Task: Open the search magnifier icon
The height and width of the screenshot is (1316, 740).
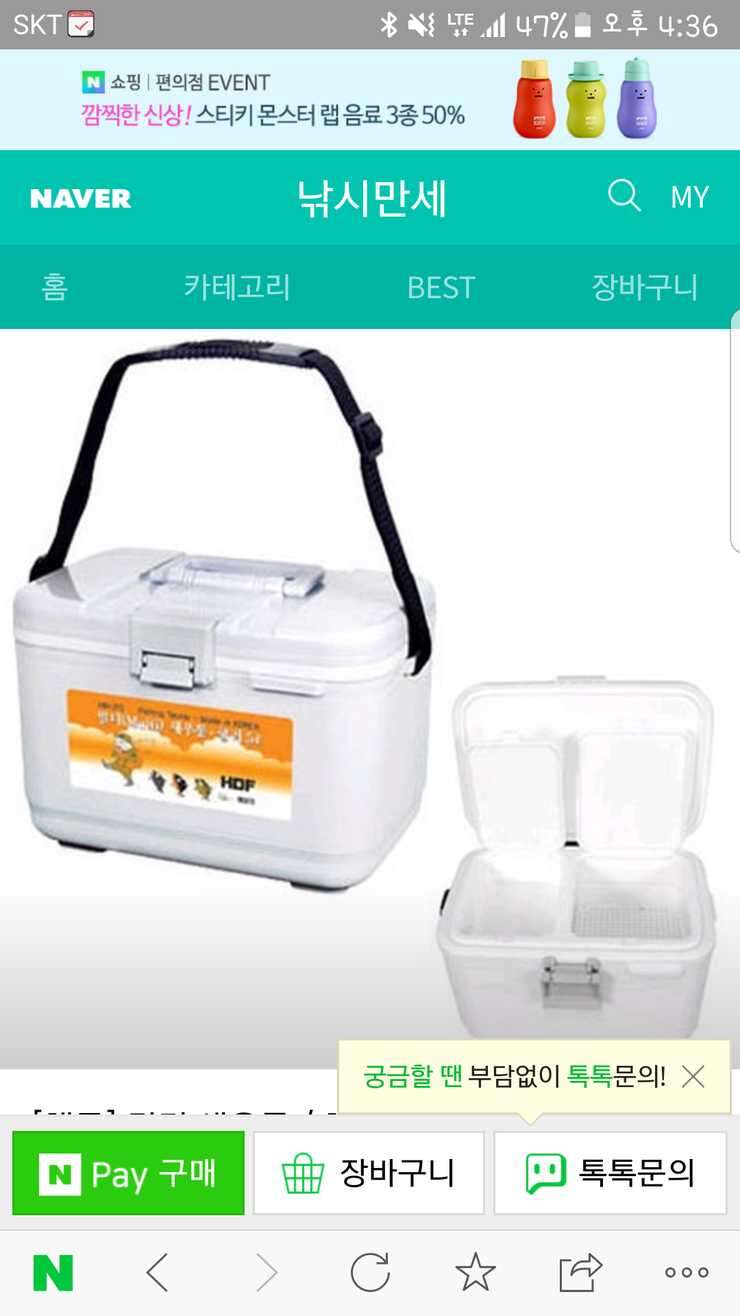Action: pos(624,196)
